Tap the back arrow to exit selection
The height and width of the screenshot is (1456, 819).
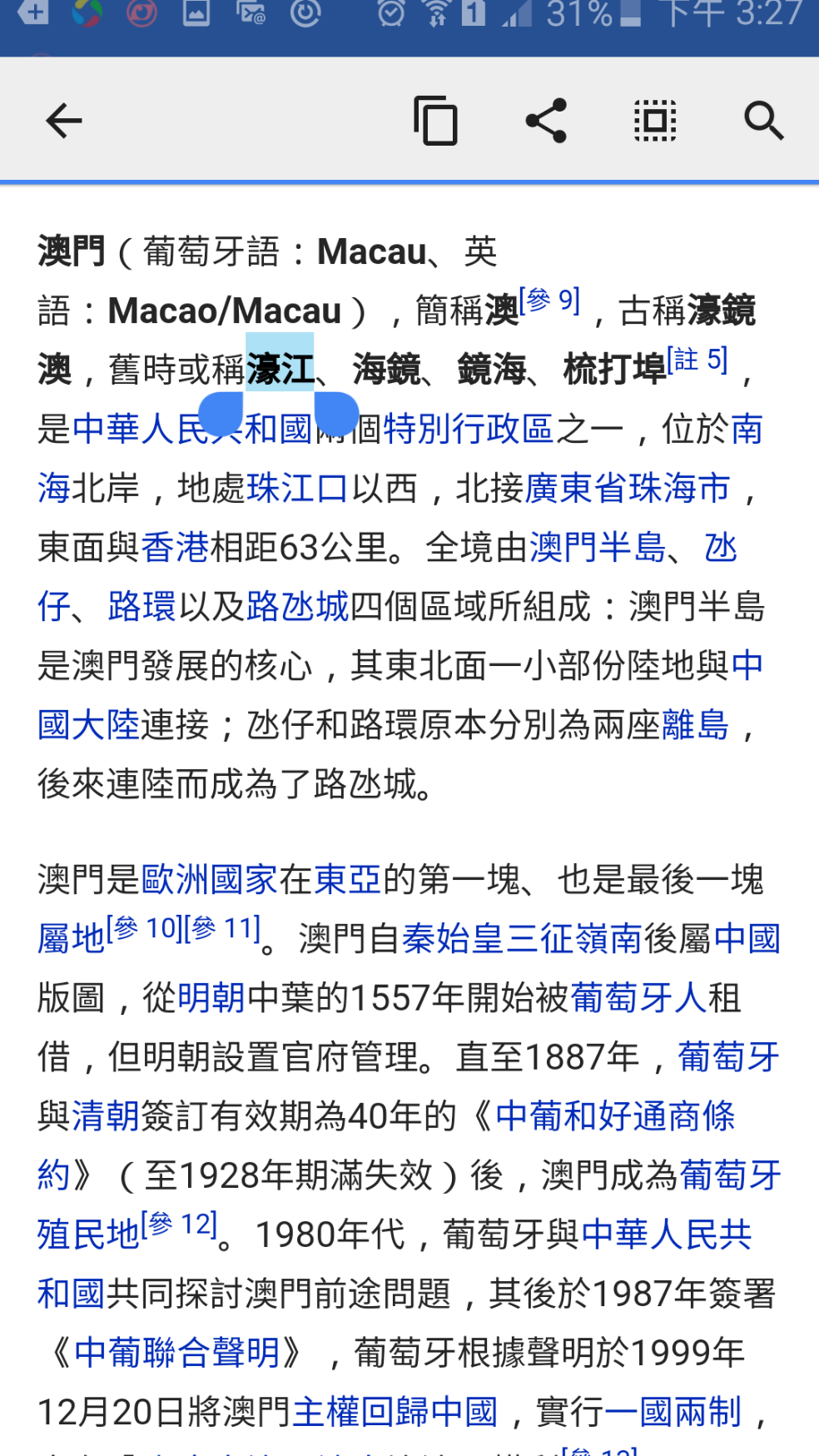coord(64,122)
